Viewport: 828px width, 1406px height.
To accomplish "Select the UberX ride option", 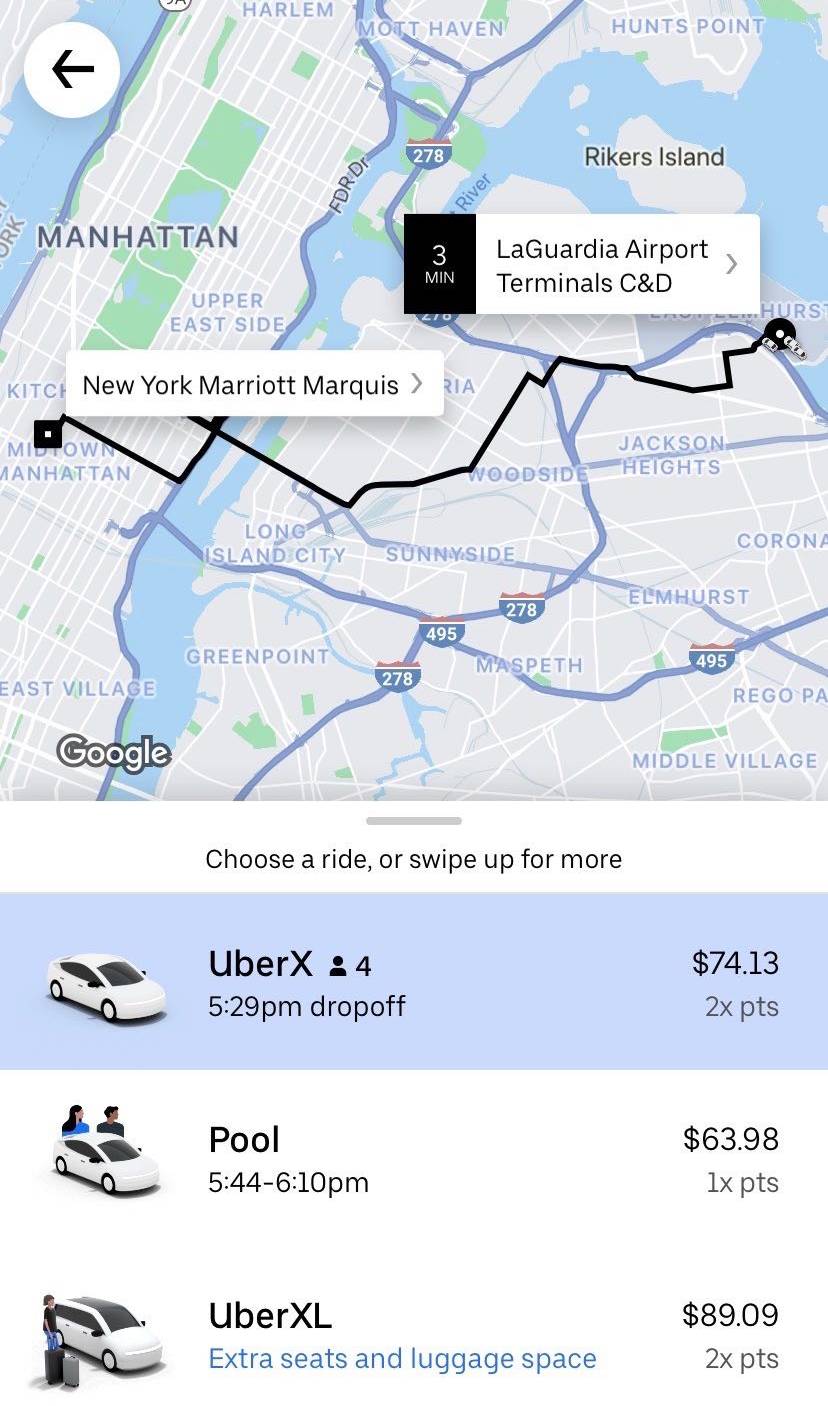I will tap(414, 982).
